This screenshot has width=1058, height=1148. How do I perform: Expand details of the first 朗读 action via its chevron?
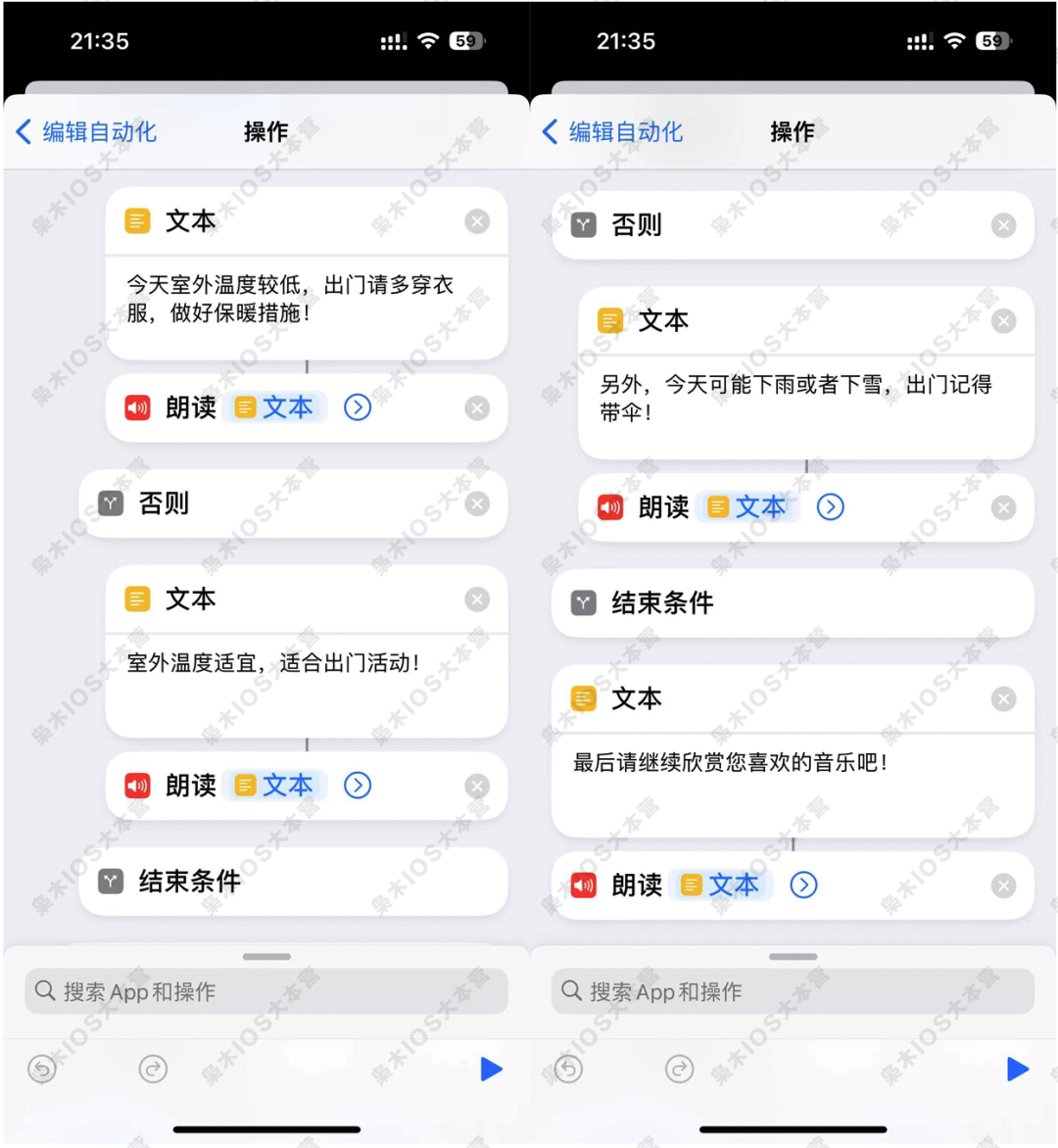pos(357,407)
